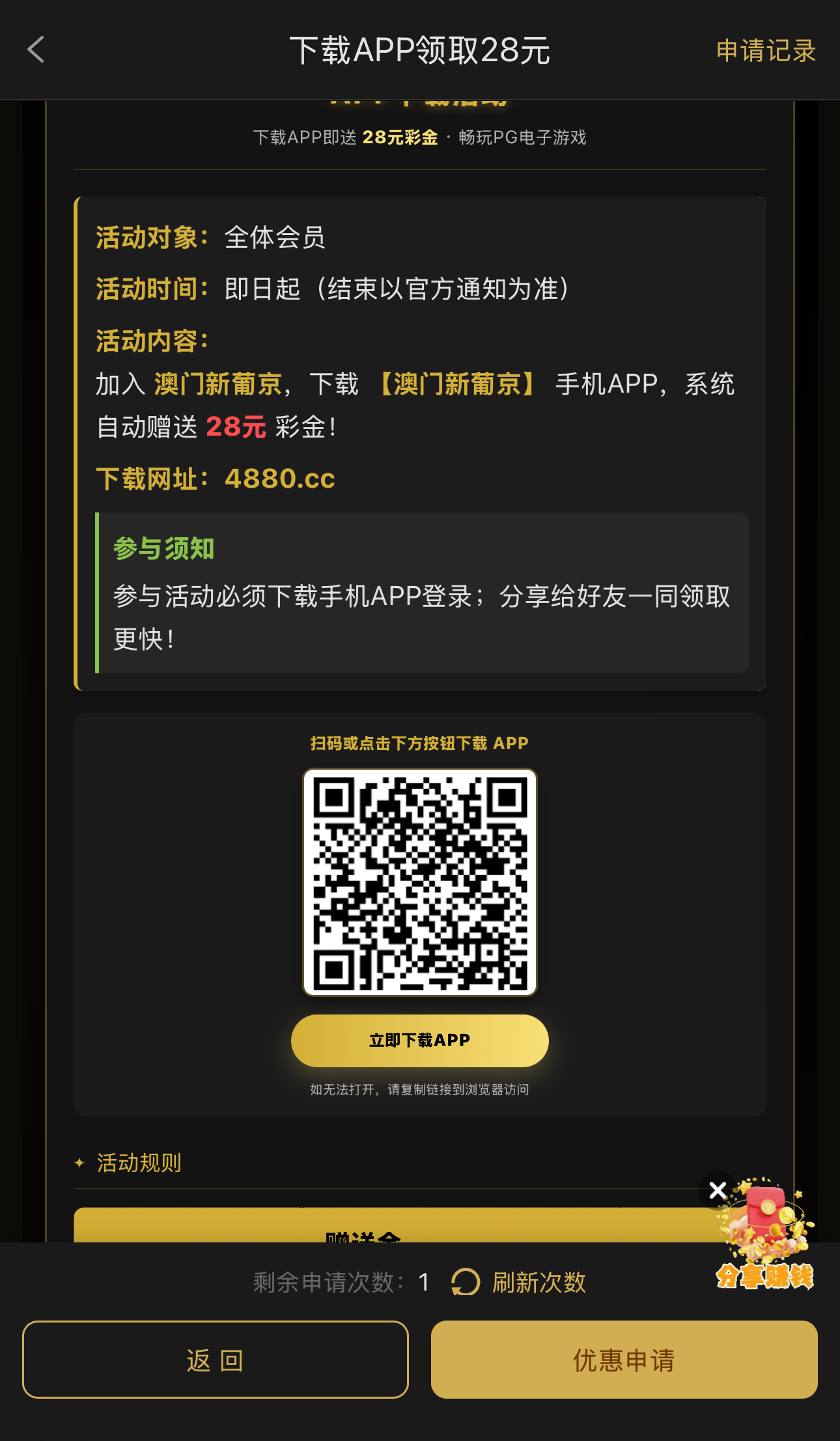Go back using the top-left arrow
The height and width of the screenshot is (1441, 840).
click(36, 50)
